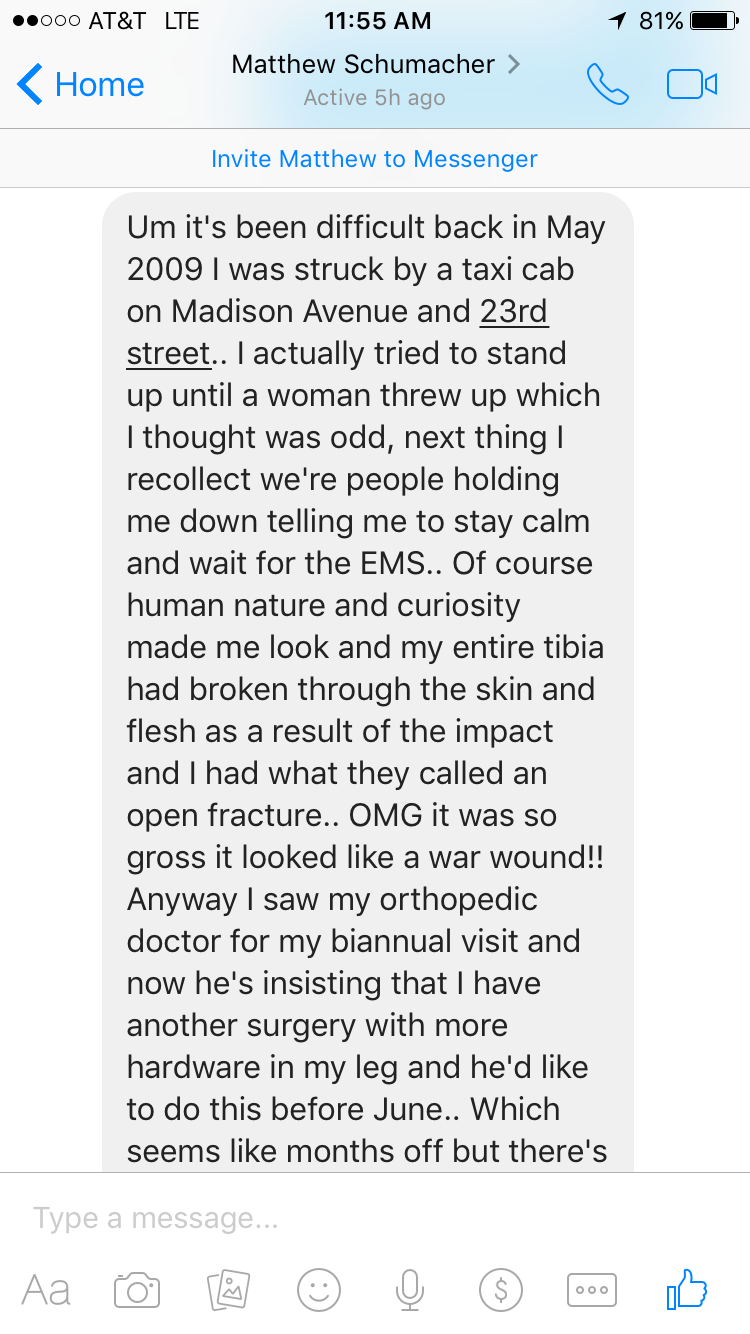Image resolution: width=750 pixels, height=1334 pixels.
Task: Switch to the Aa text keyboard
Action: point(46,1290)
